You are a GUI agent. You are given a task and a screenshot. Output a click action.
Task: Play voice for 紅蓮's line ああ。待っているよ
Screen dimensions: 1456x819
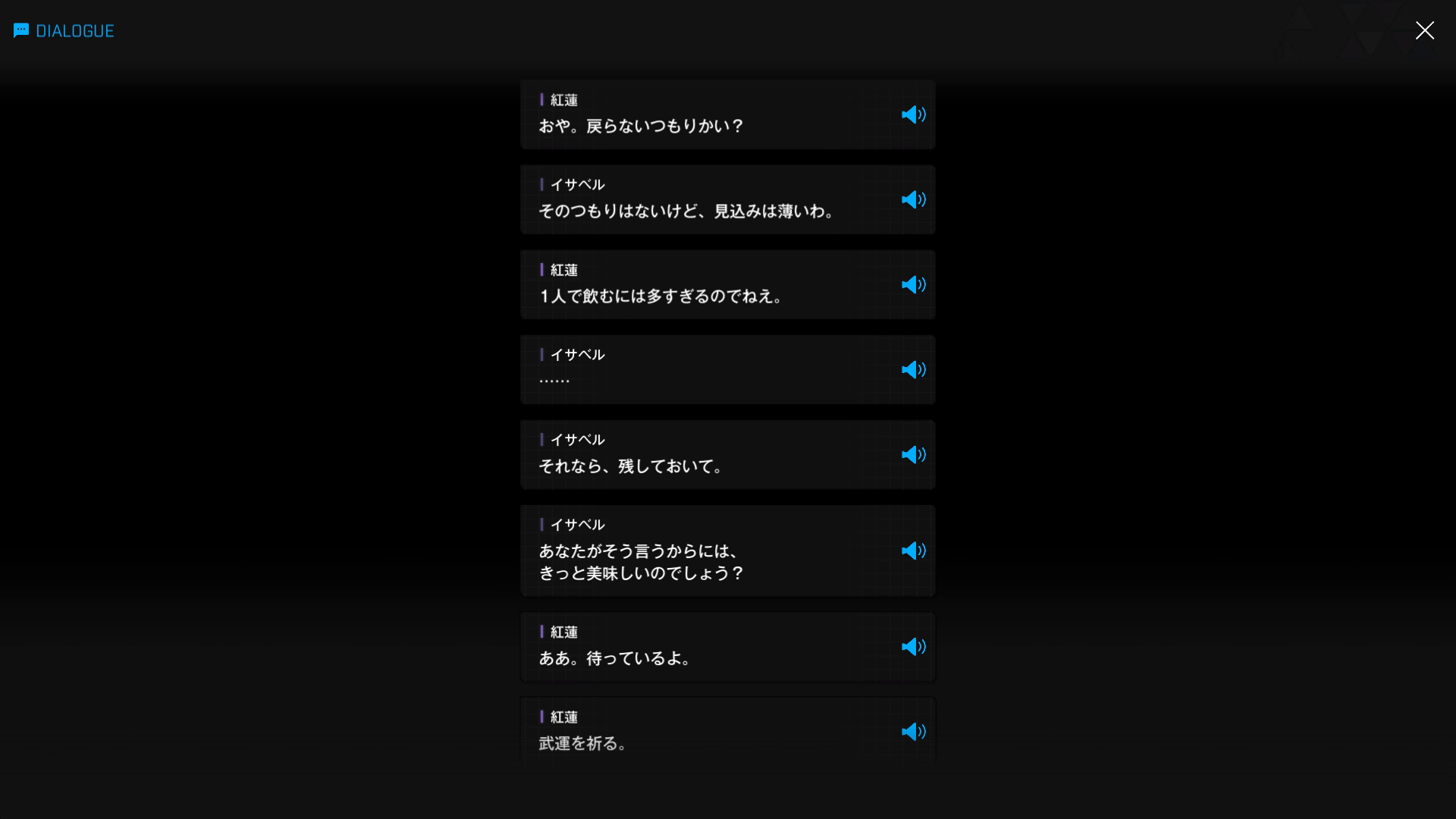point(913,647)
